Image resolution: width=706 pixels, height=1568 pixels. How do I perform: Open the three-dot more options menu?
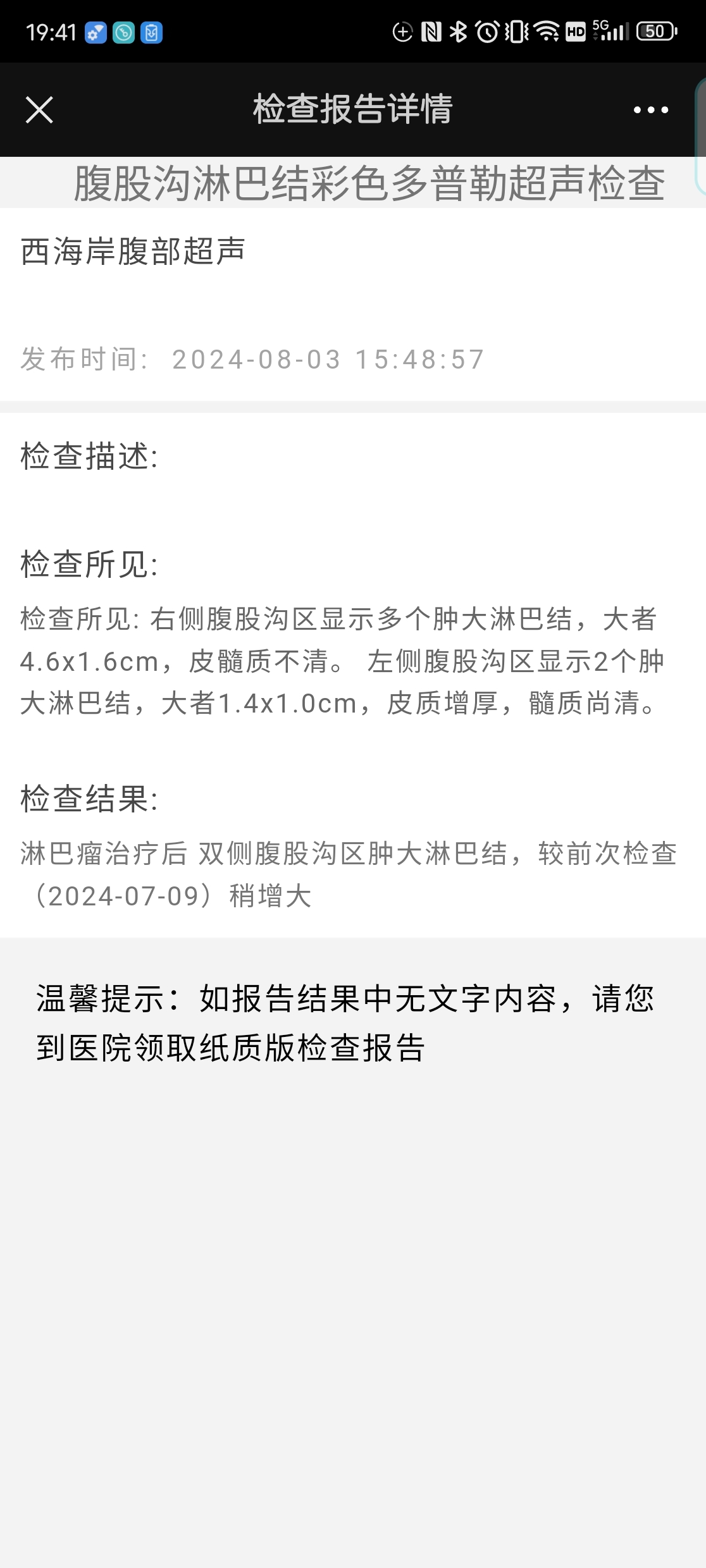(650, 110)
